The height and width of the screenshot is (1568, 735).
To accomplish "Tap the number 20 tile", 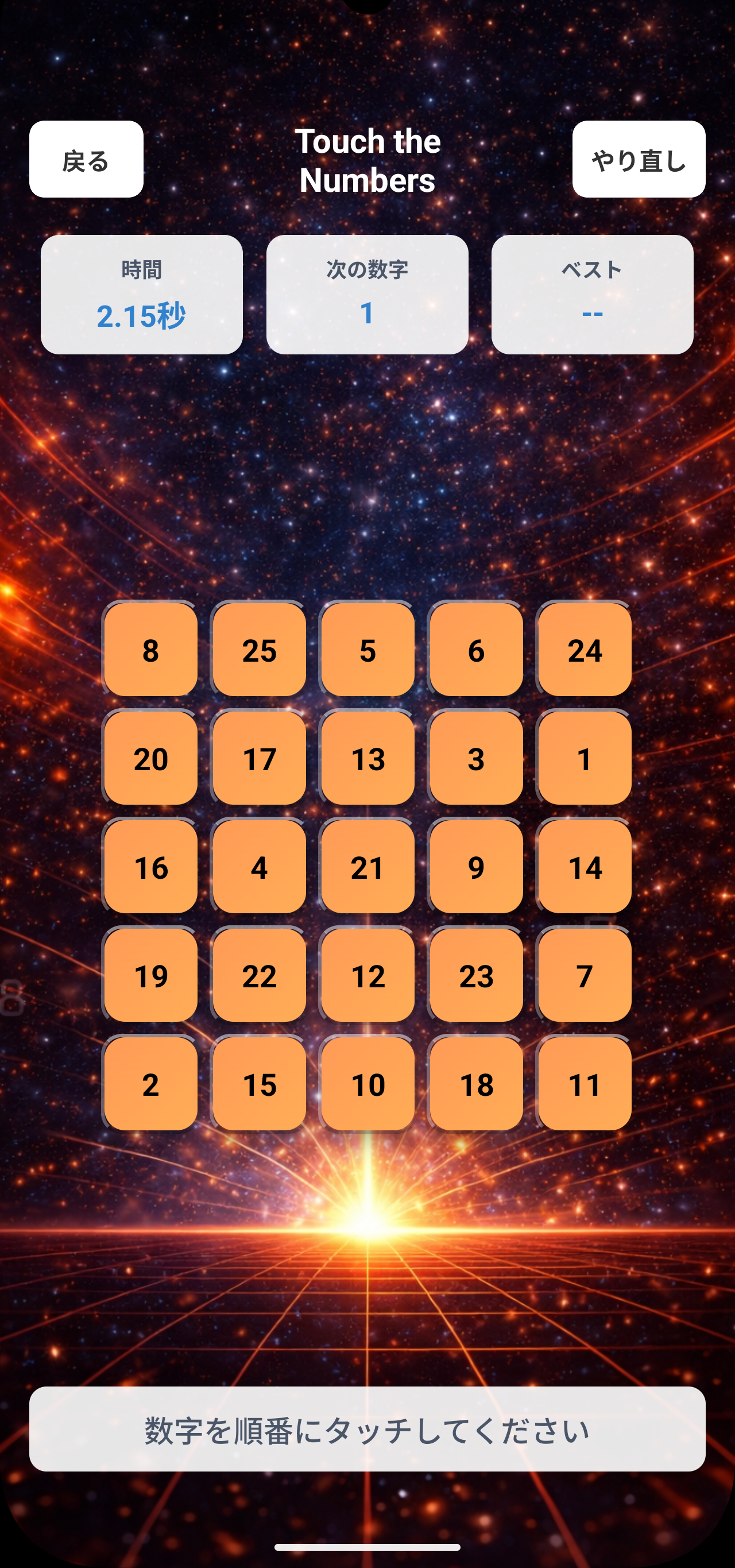I will point(151,758).
